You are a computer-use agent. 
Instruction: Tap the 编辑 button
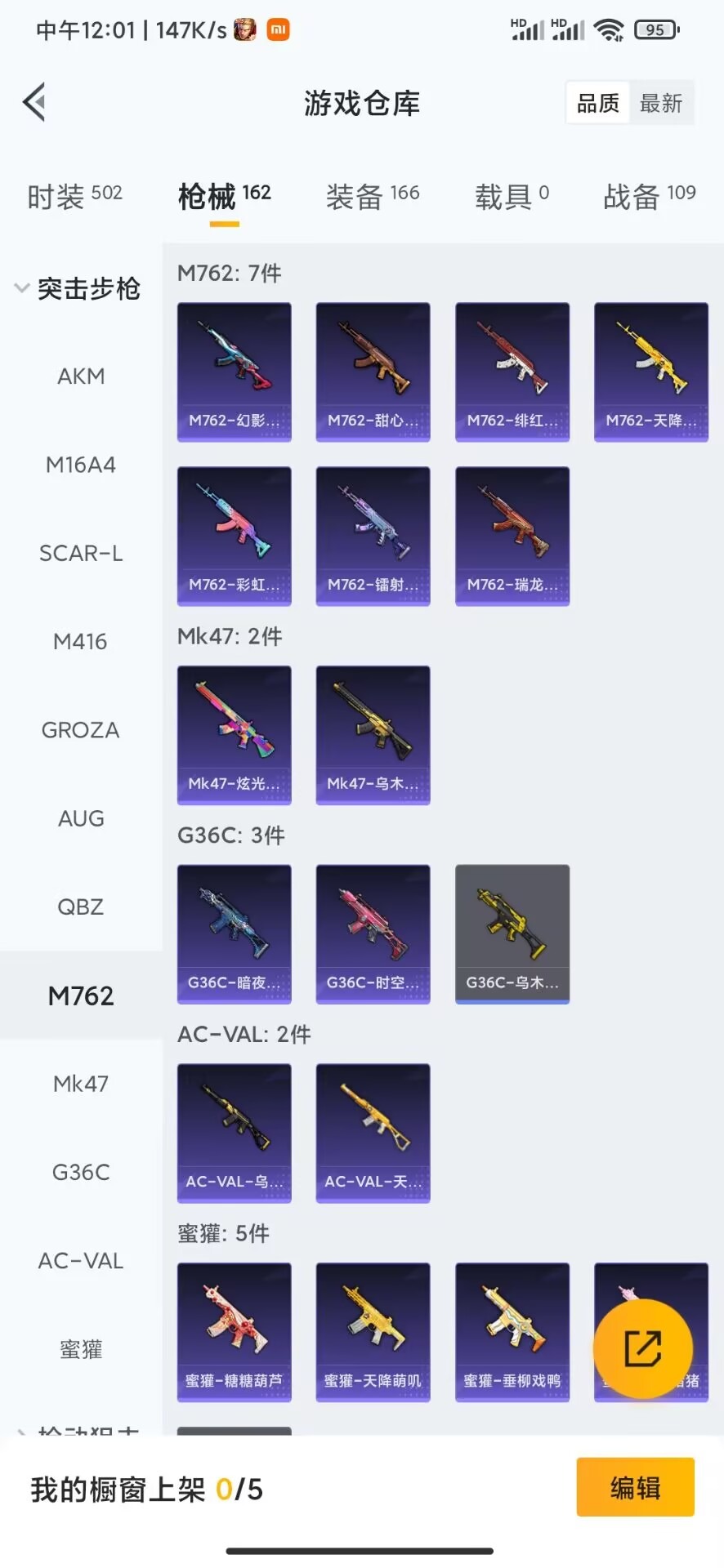(635, 1487)
